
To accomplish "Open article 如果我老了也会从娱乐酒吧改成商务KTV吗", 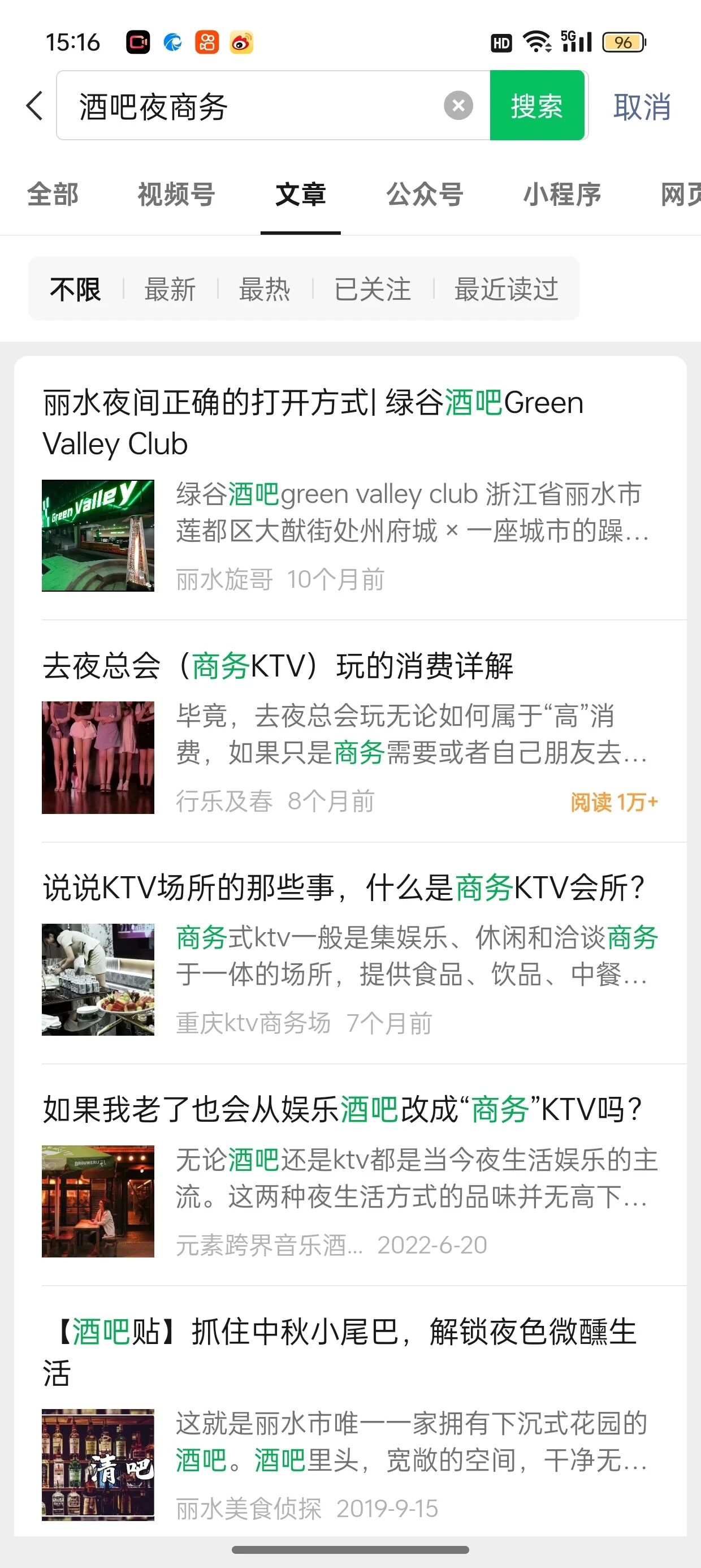I will coord(343,1110).
